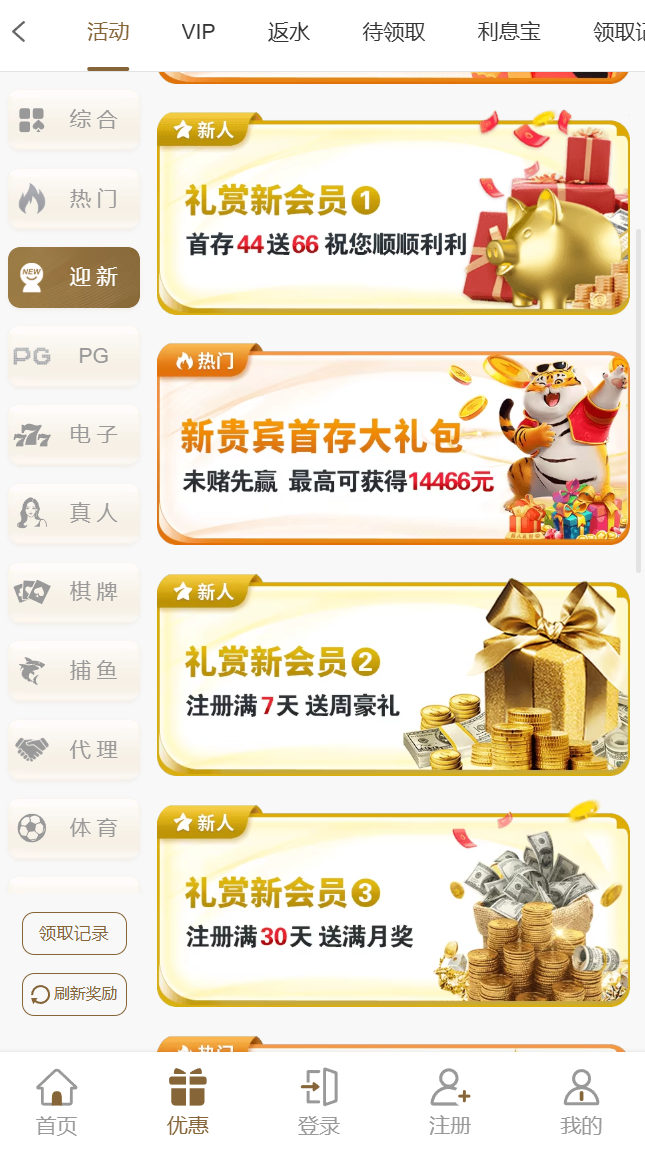Image resolution: width=645 pixels, height=1151 pixels.
Task: Select the 电子 category
Action: [x=74, y=435]
